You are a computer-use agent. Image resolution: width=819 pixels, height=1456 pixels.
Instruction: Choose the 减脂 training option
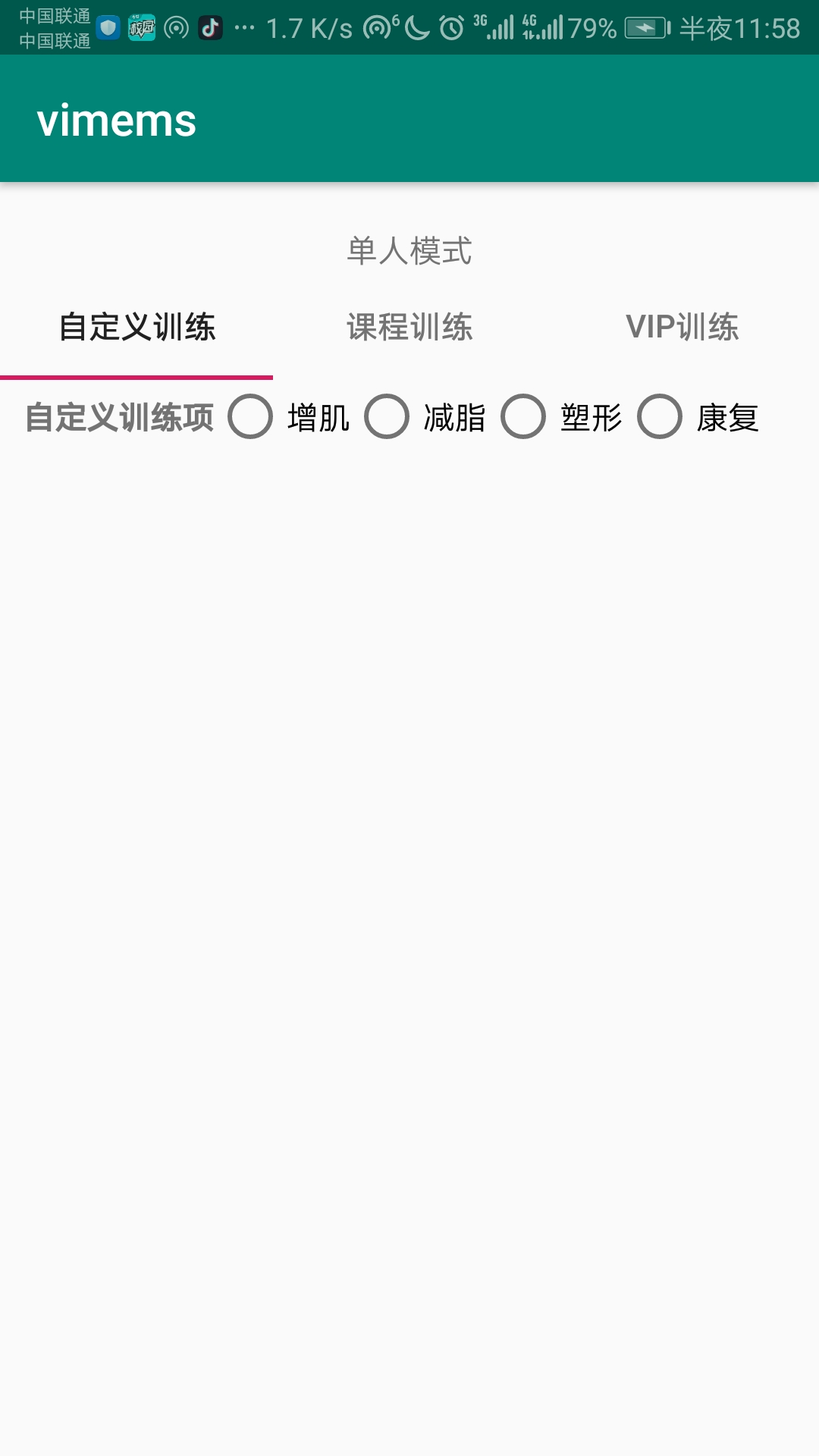[388, 417]
